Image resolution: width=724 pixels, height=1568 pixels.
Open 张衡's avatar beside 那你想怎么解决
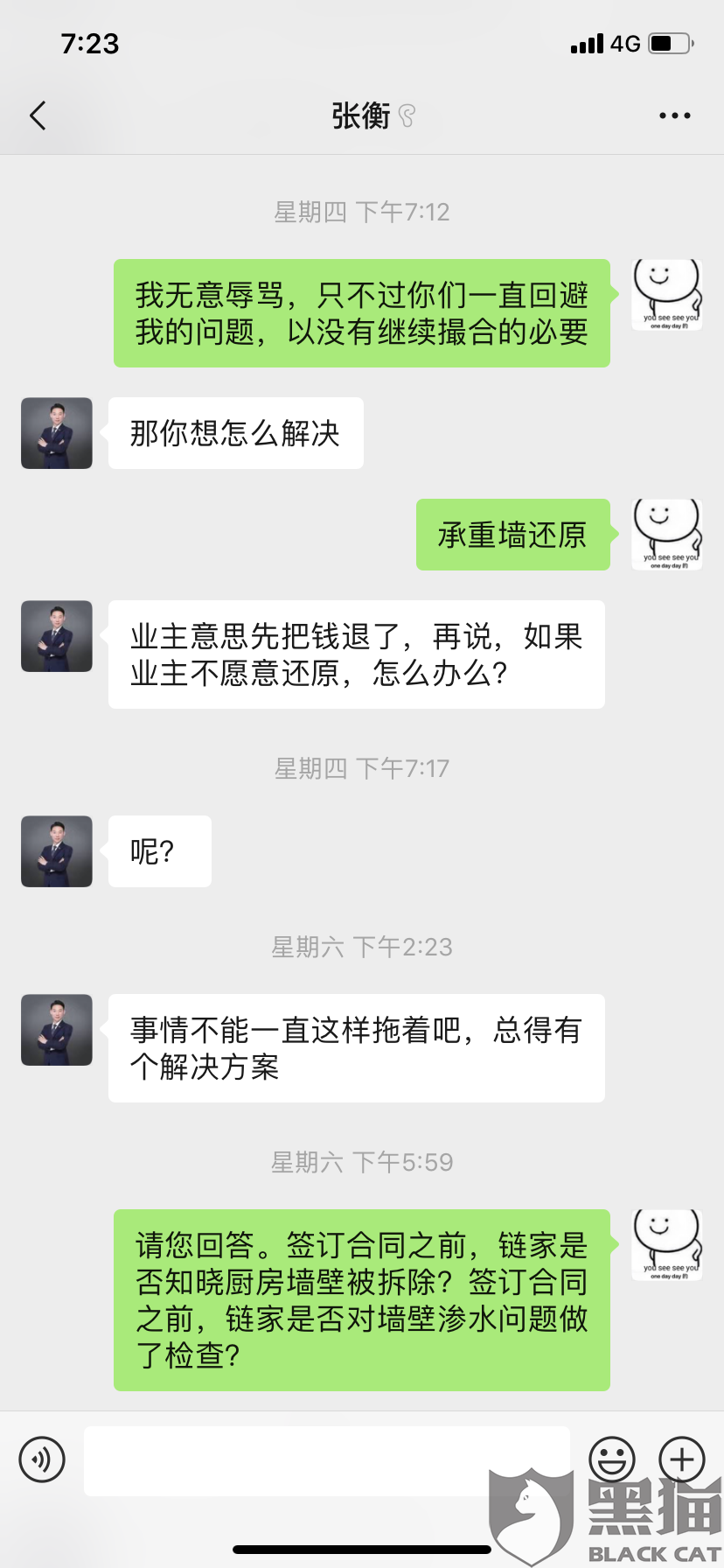point(57,433)
